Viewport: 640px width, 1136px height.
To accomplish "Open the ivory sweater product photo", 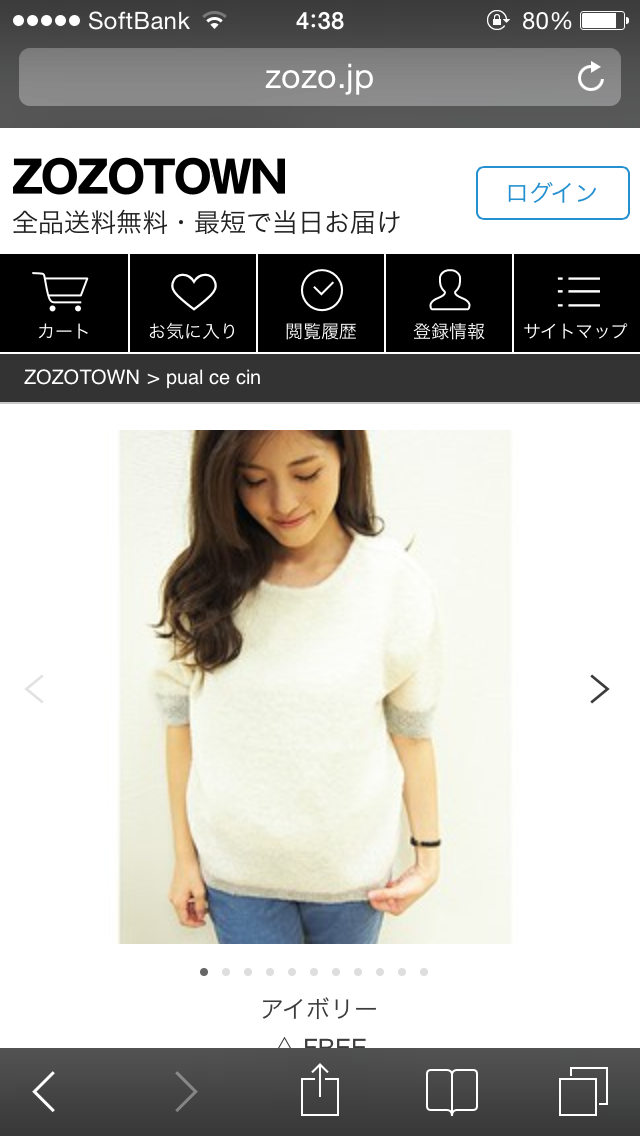I will pos(315,686).
